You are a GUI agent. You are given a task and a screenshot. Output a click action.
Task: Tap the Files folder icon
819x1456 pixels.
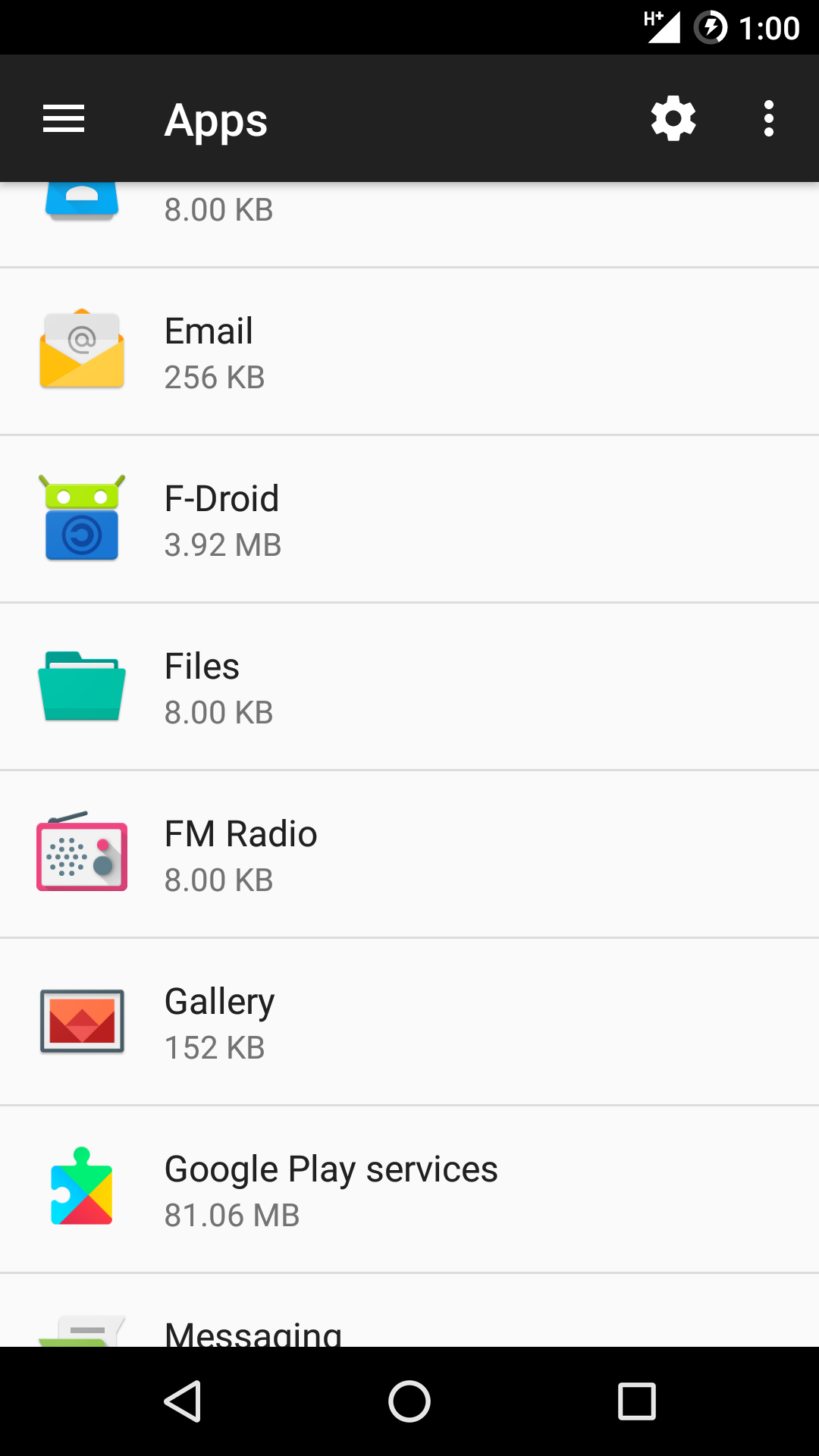[x=80, y=685]
